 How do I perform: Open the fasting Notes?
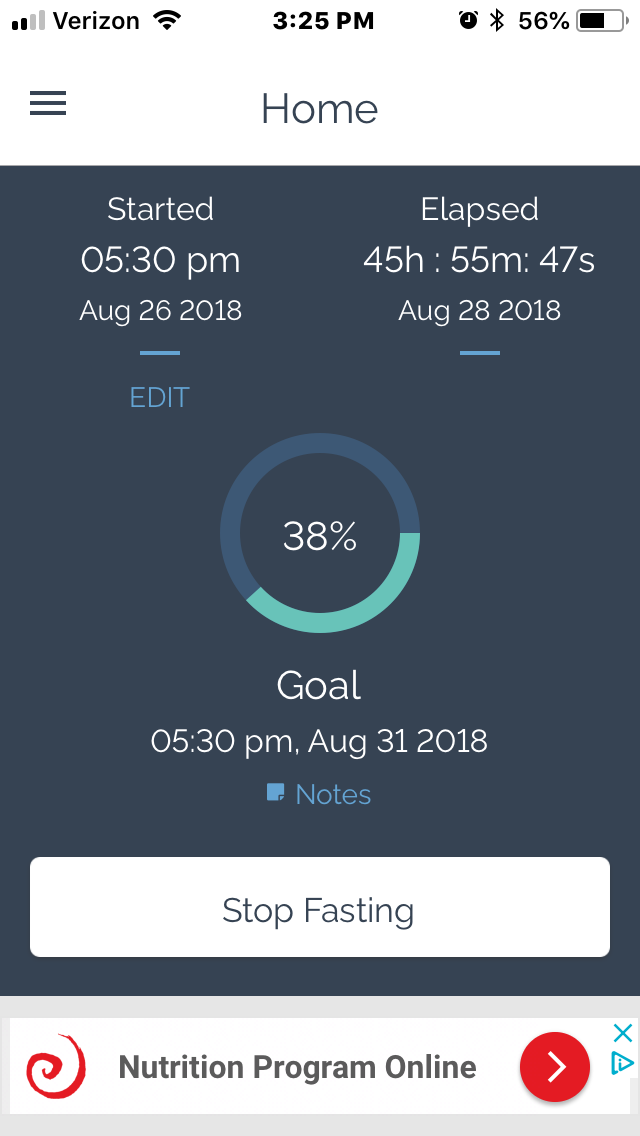pyautogui.click(x=319, y=795)
